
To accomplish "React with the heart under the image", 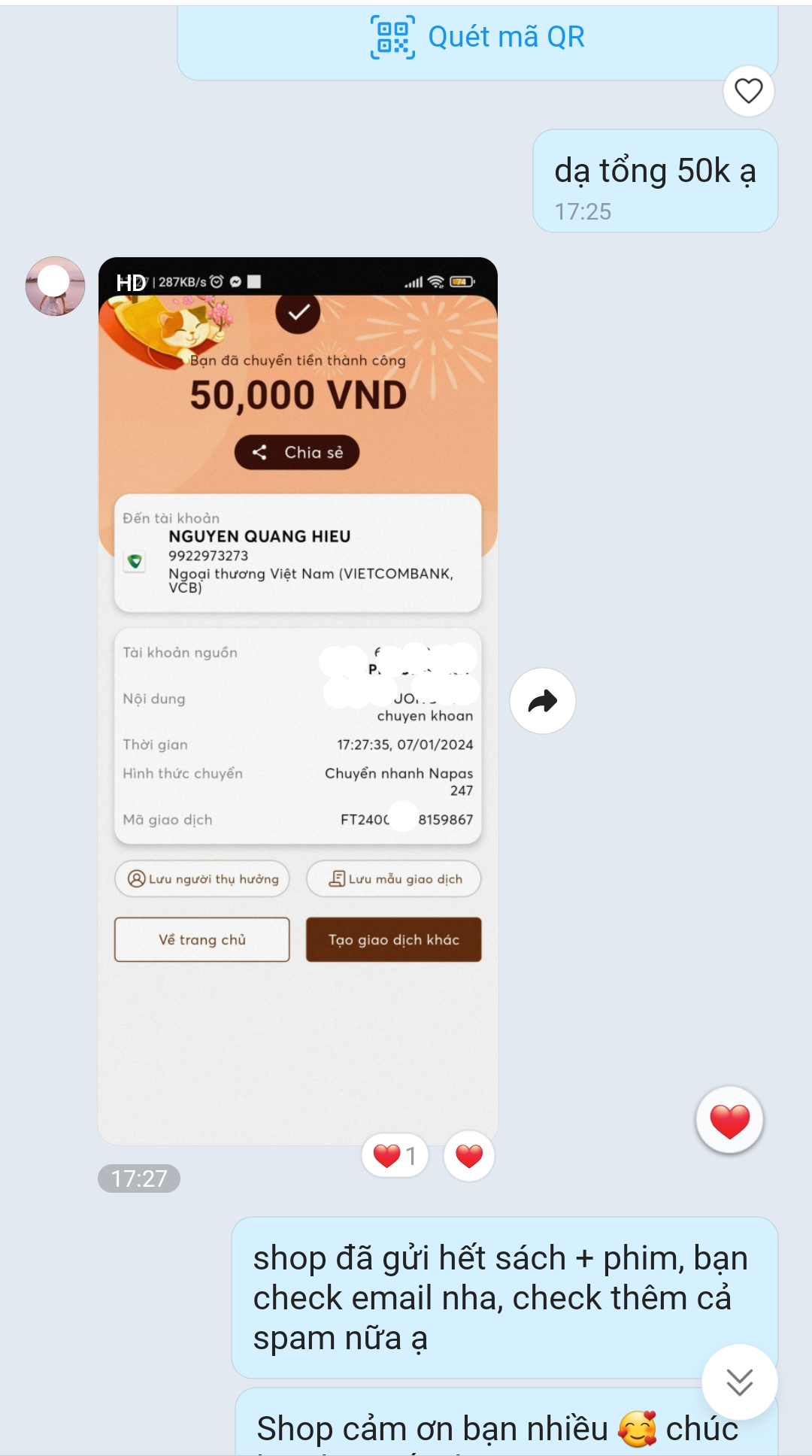I will pyautogui.click(x=469, y=1155).
